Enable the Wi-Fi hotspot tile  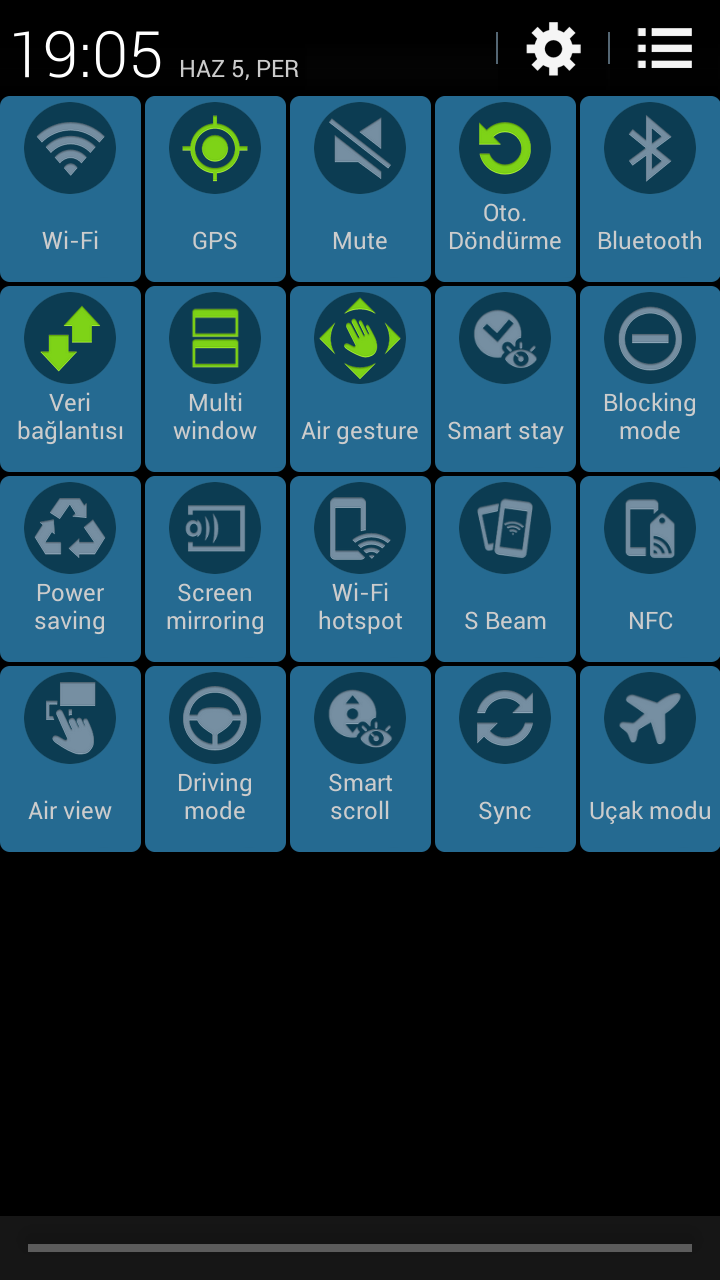(360, 568)
